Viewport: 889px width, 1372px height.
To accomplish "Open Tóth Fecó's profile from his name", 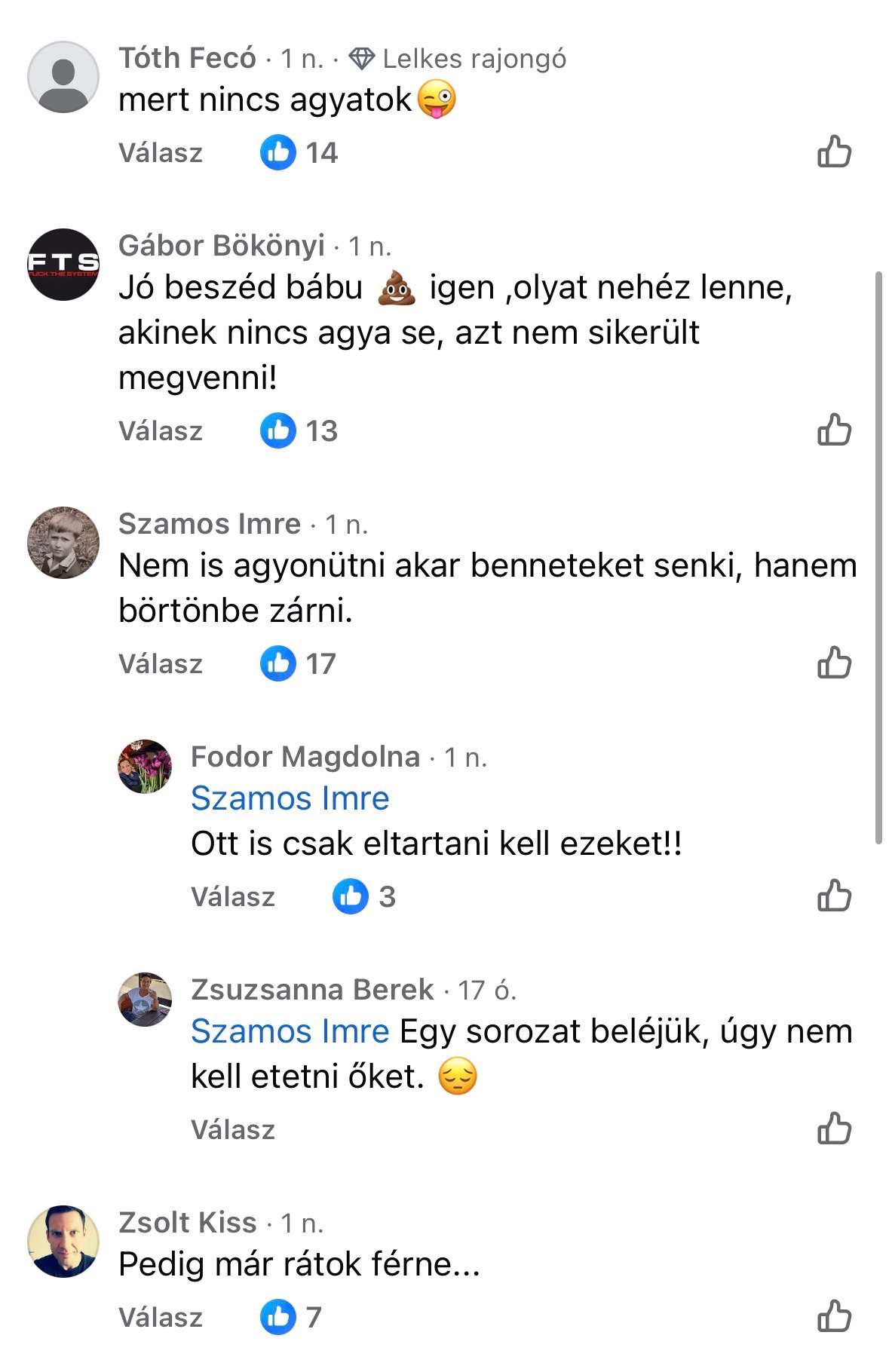I will coord(188,58).
